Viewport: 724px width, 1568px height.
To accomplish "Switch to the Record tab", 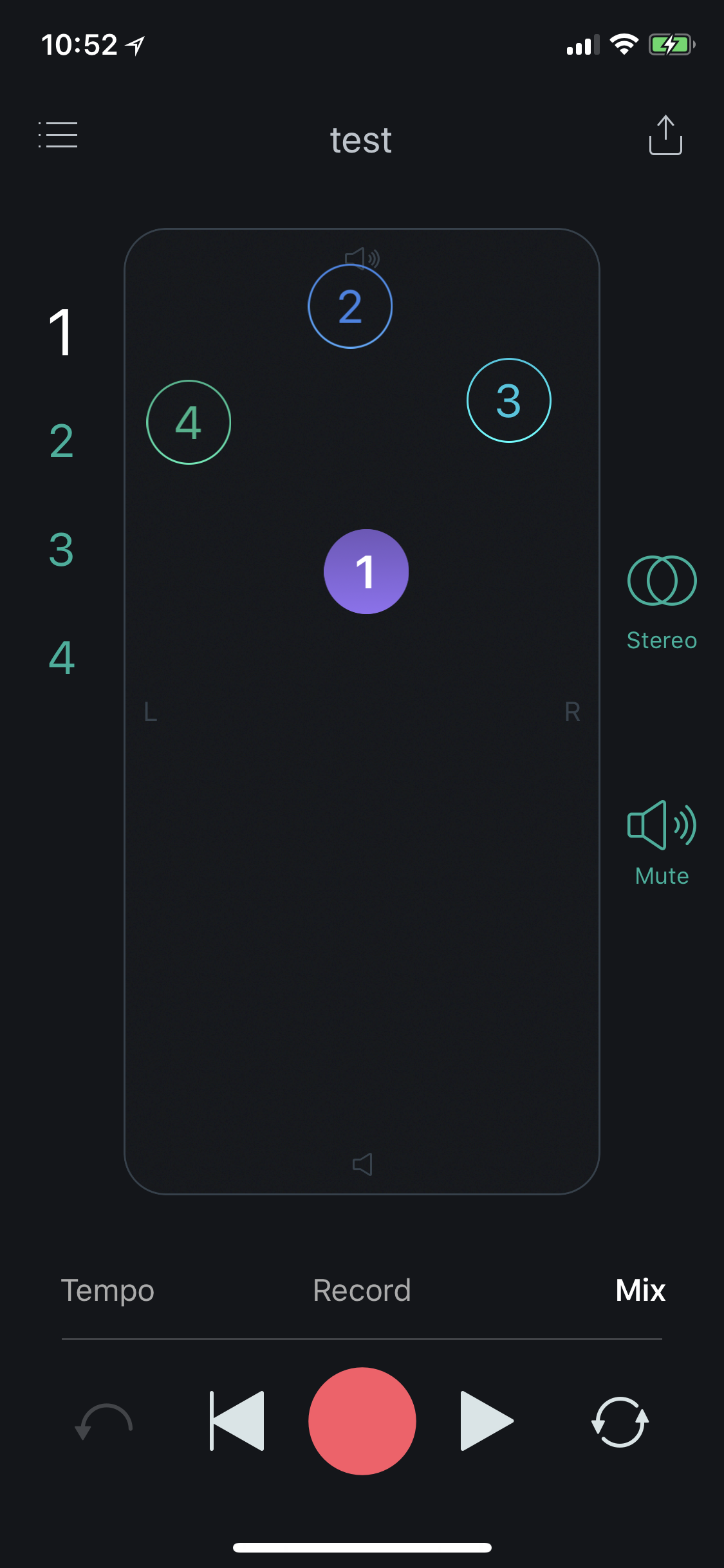I will pos(362,1291).
